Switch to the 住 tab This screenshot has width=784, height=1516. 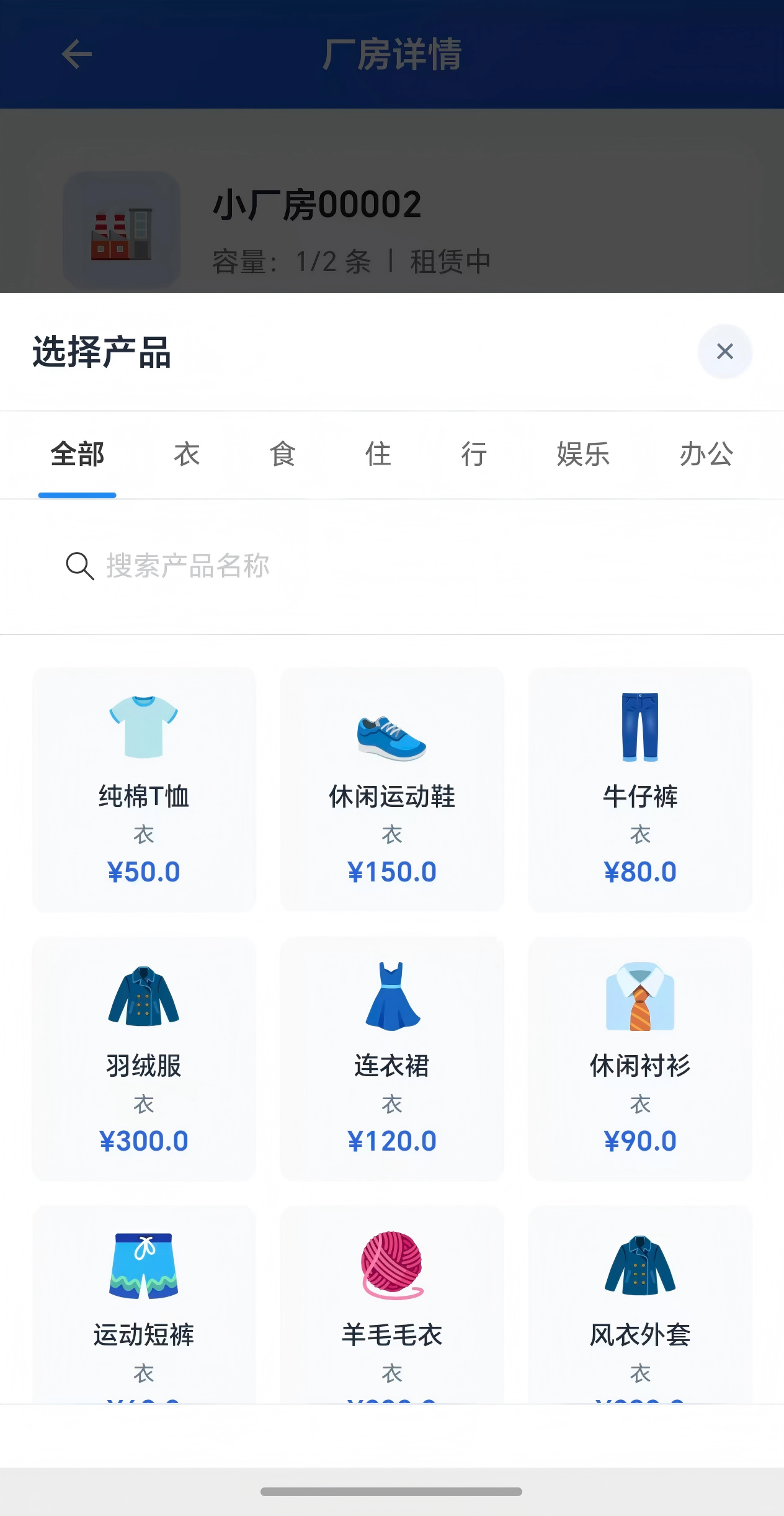click(378, 454)
